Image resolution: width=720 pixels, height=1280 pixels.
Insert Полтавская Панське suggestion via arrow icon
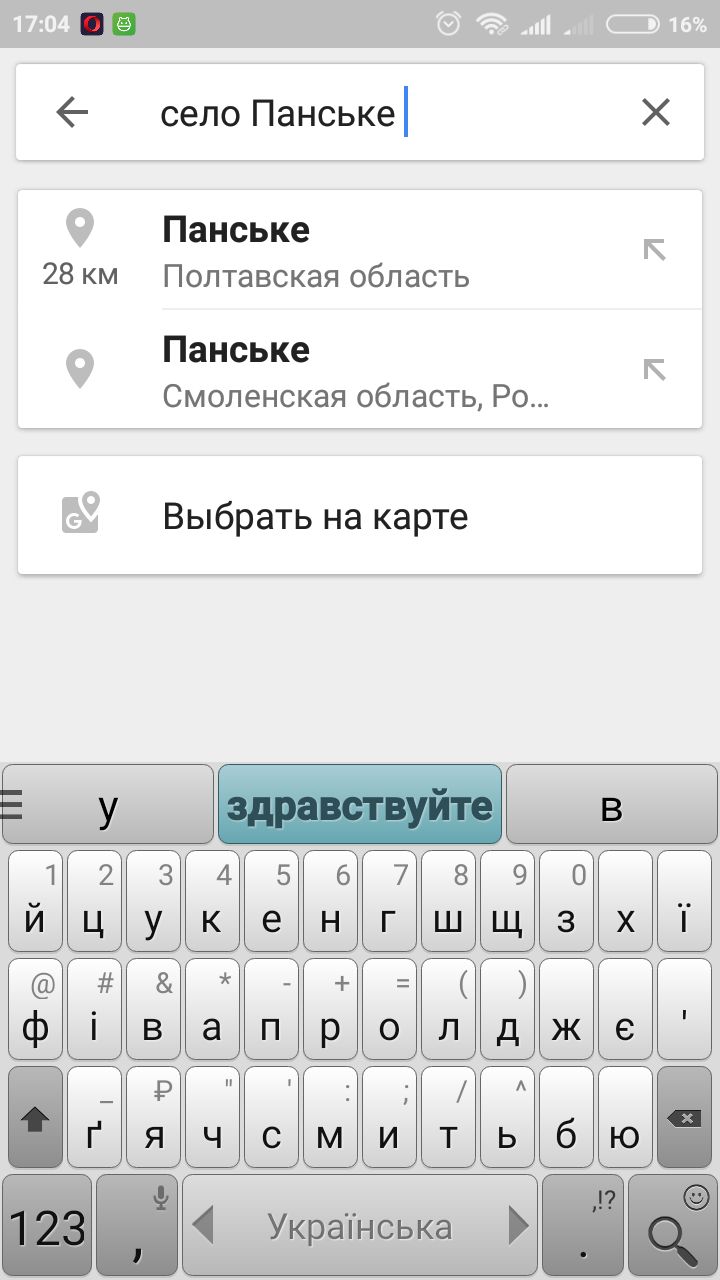tap(654, 250)
